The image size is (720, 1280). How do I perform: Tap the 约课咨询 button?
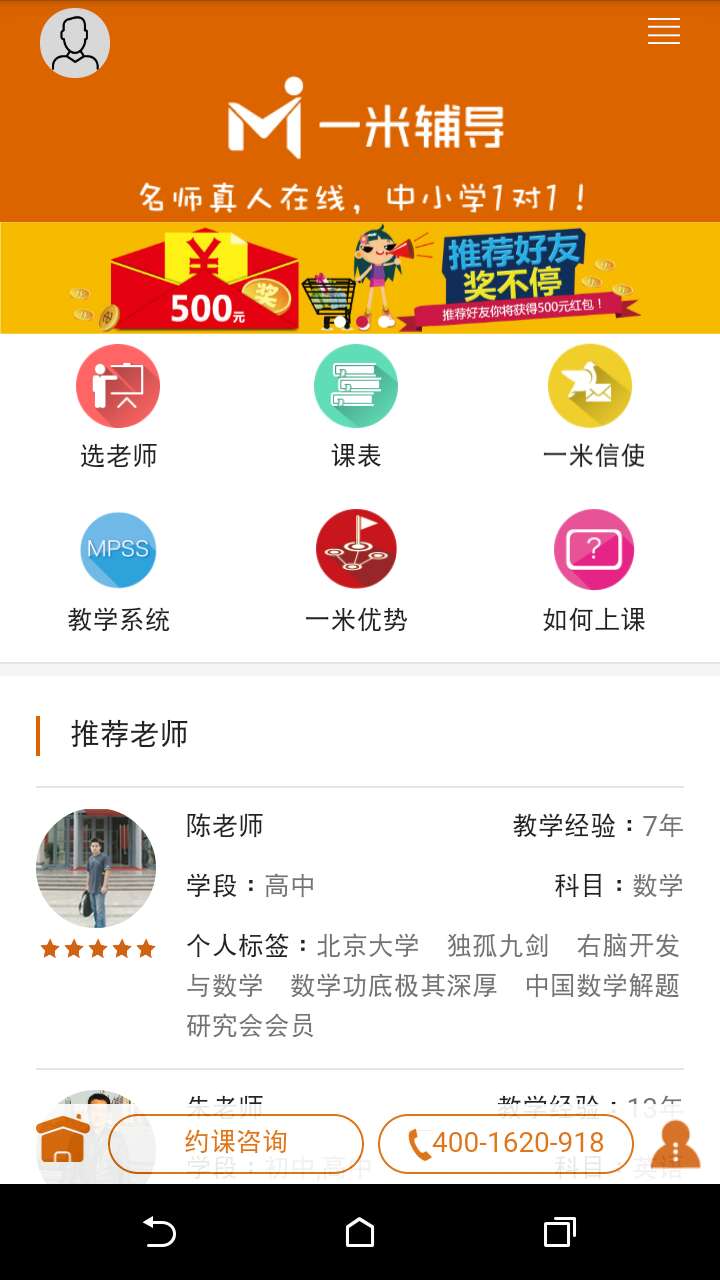[236, 1143]
